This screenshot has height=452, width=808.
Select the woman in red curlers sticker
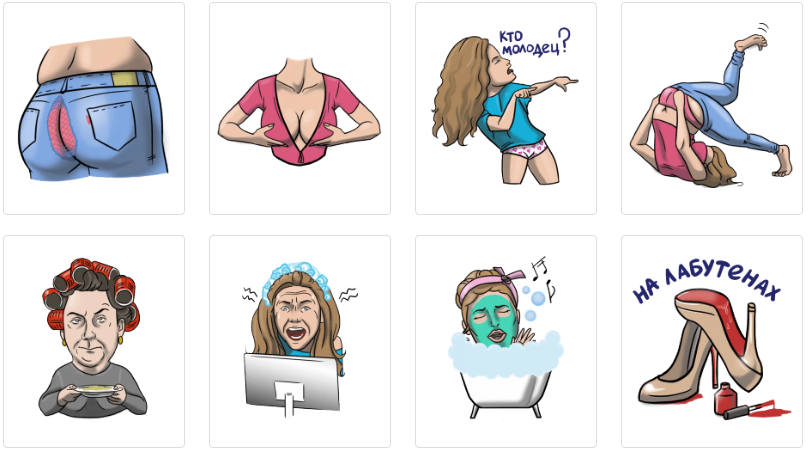click(x=94, y=341)
